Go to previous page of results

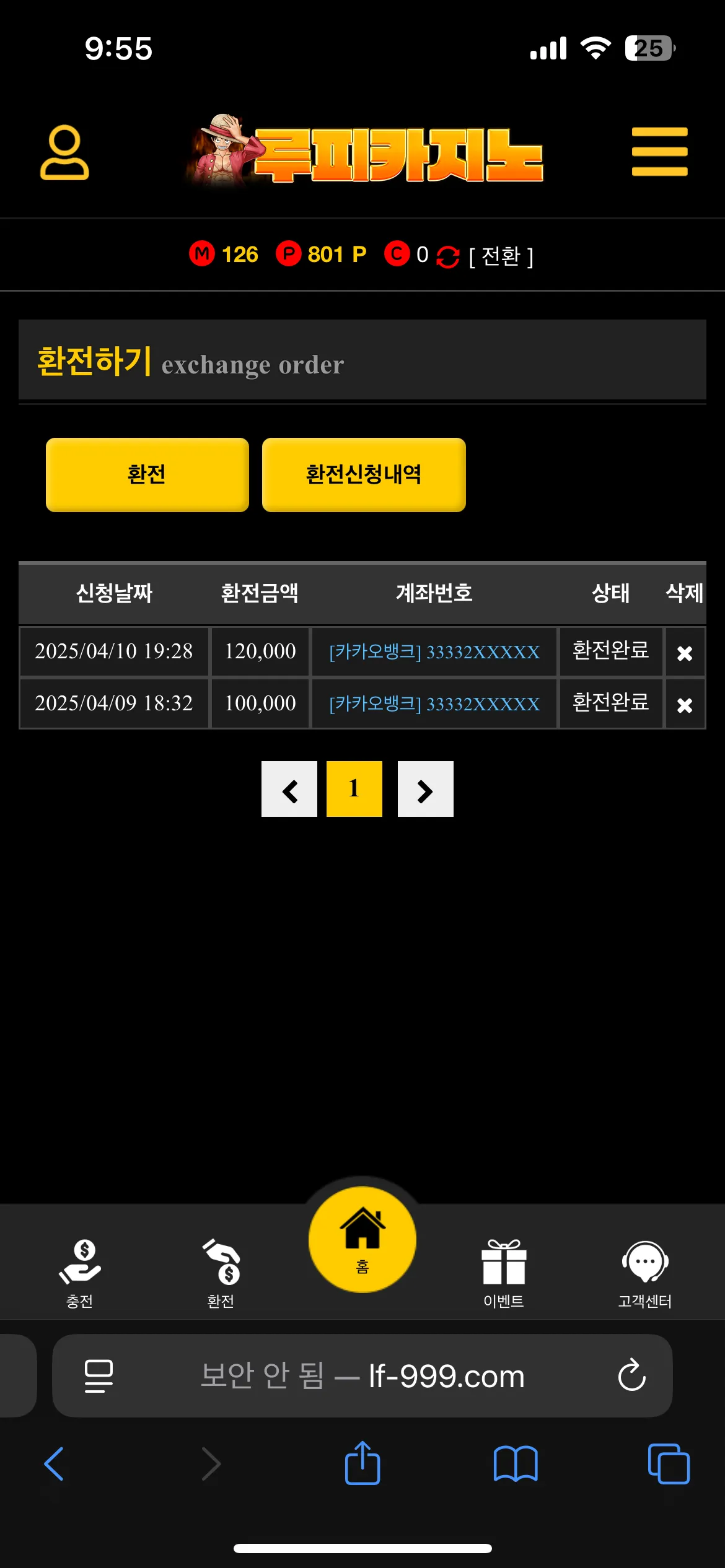coord(289,789)
